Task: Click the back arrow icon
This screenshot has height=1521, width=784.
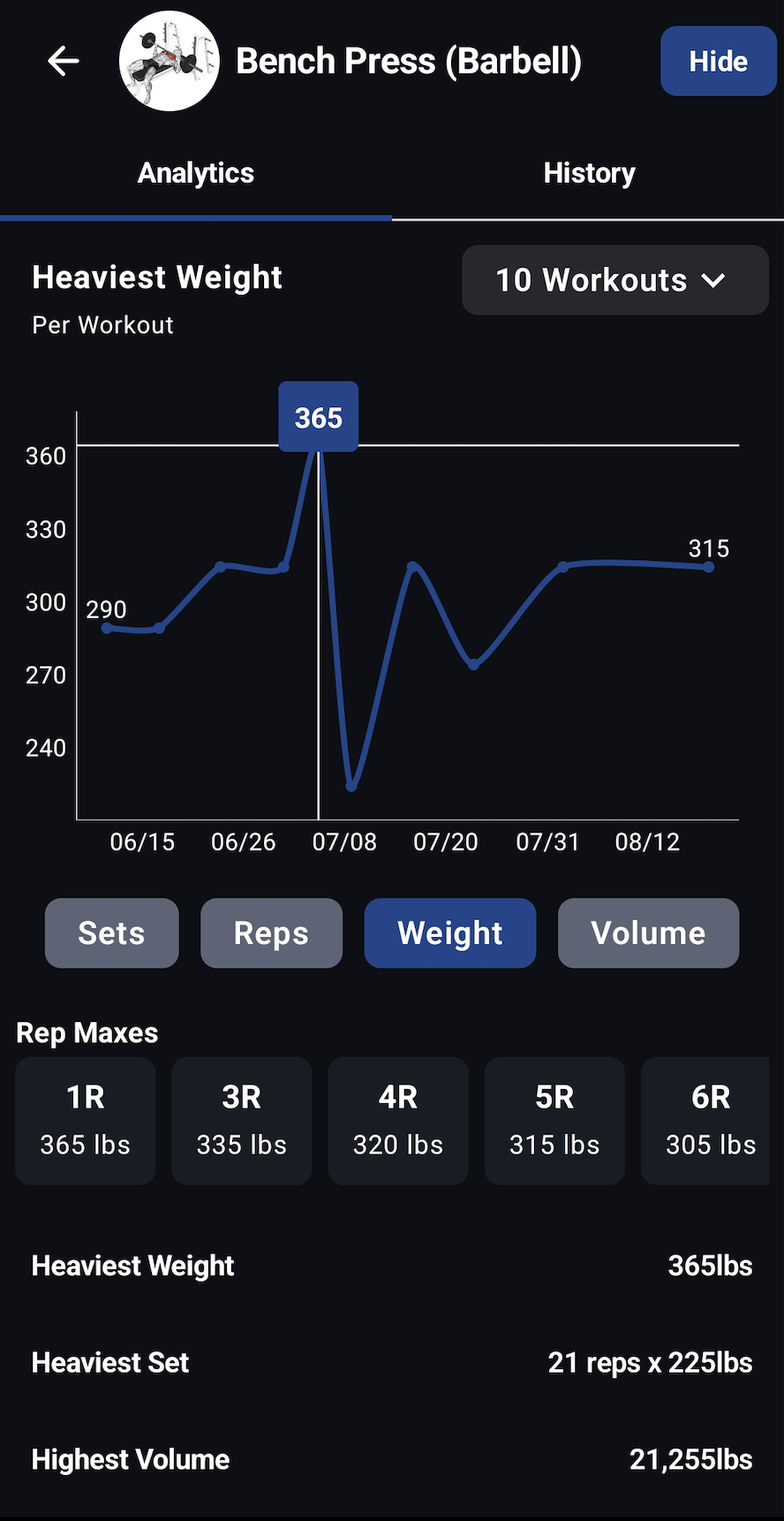Action: tap(62, 61)
